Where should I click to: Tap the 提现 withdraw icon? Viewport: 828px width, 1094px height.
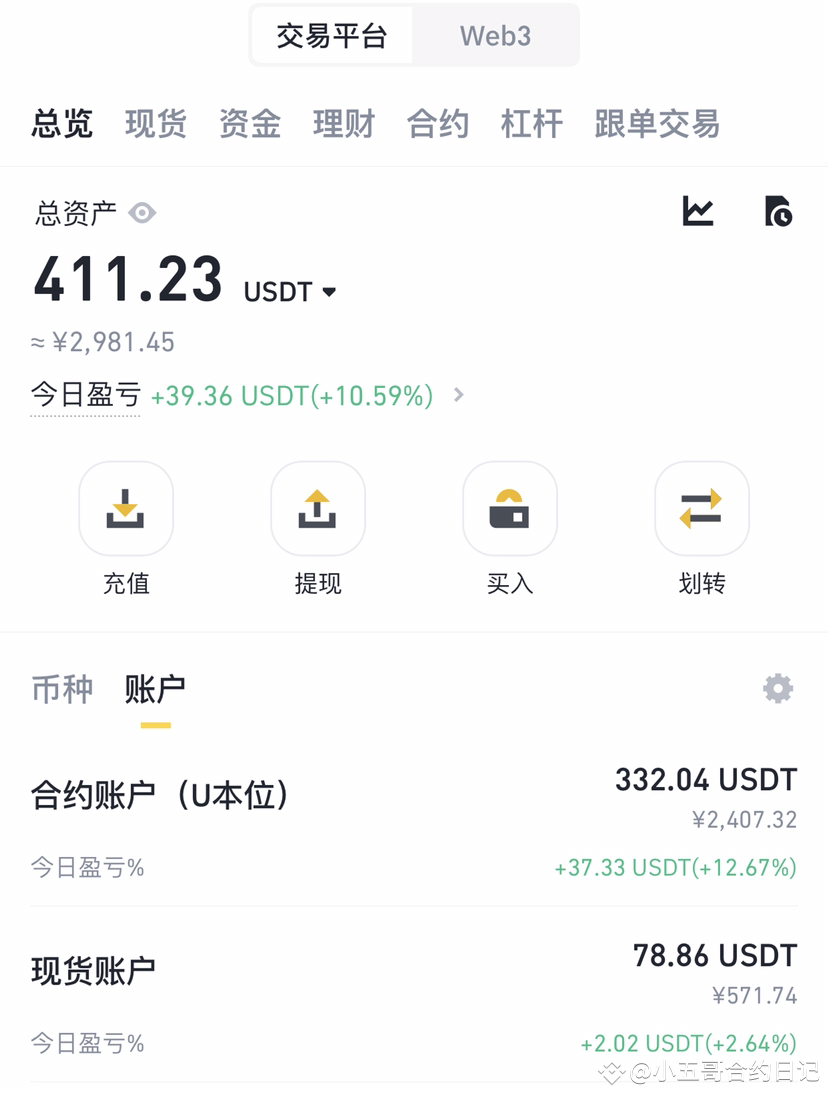(317, 508)
